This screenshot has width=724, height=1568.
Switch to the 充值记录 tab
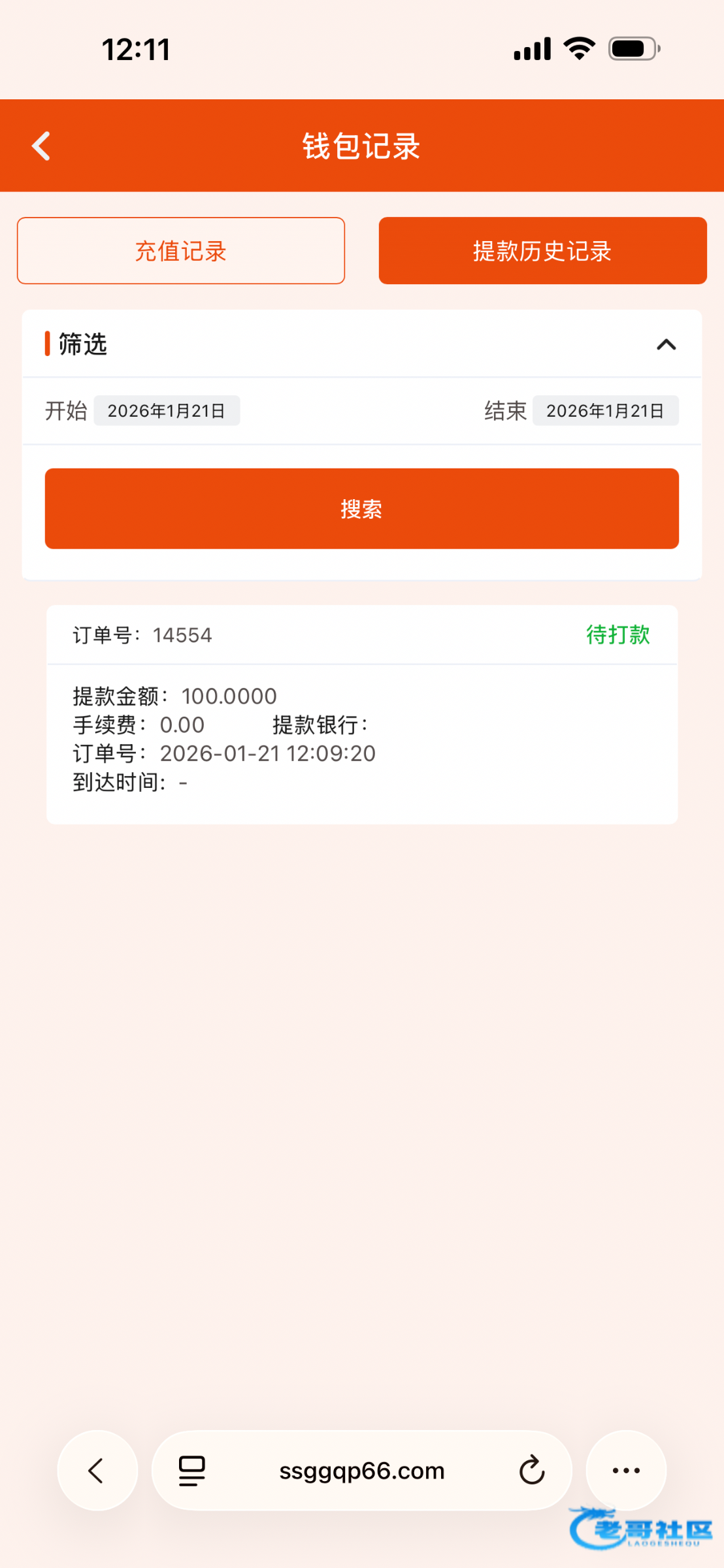(181, 251)
